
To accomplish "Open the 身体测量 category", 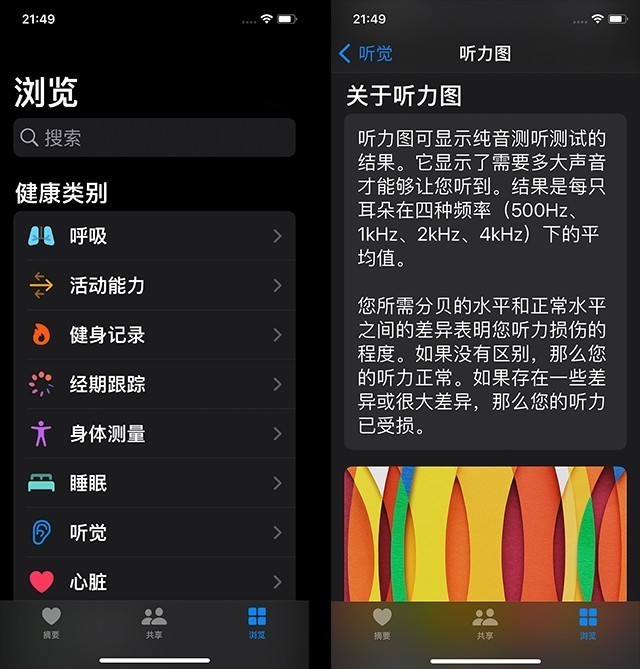I will (x=154, y=434).
